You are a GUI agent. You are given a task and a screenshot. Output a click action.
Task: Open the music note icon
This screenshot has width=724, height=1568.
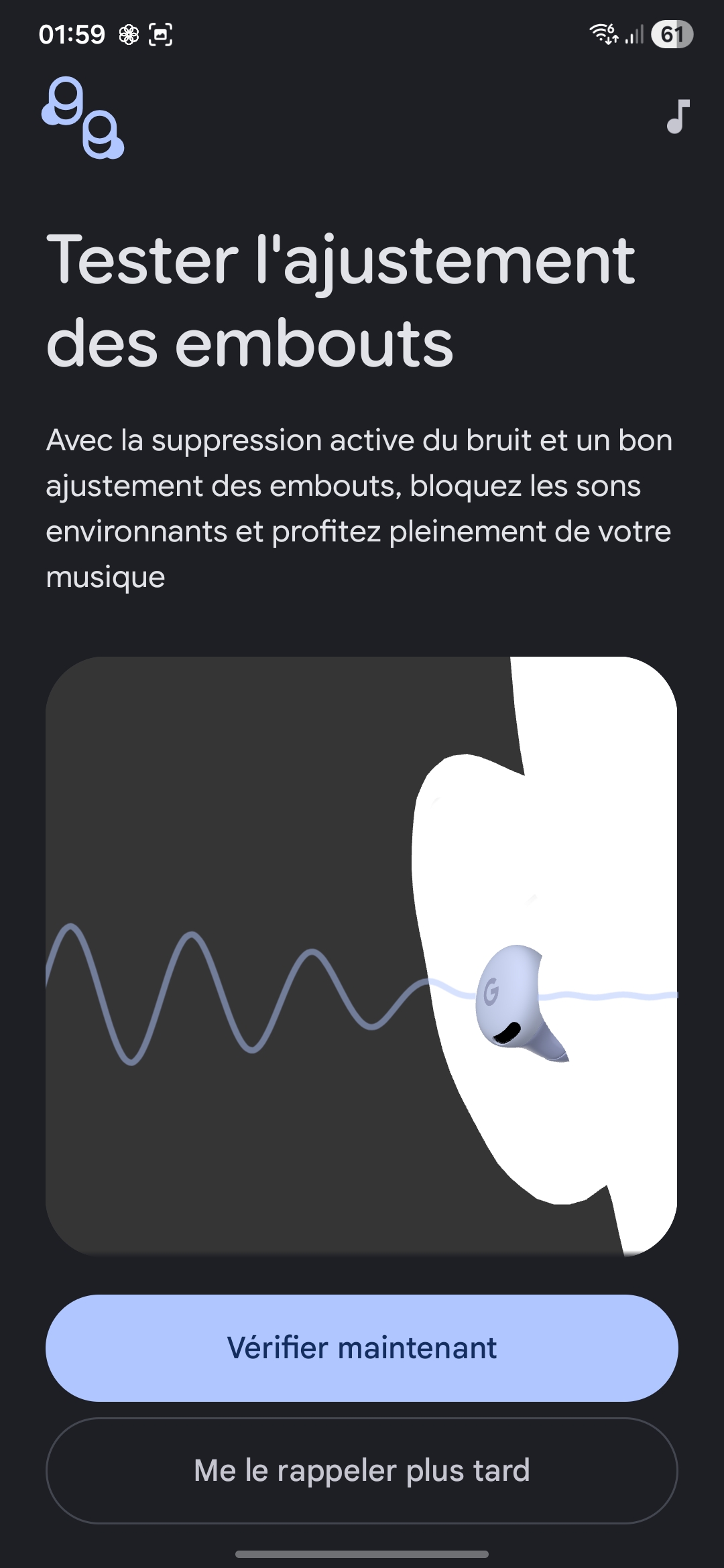point(678,117)
